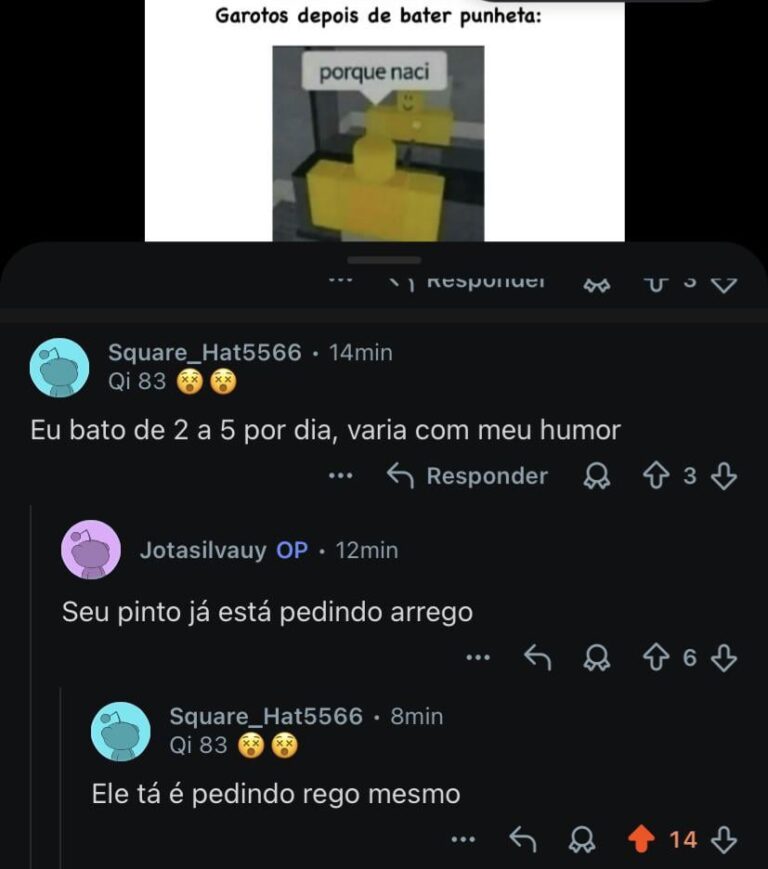Image resolution: width=768 pixels, height=869 pixels.
Task: Tap Responder under the "Eu bato de 2 a 5" comment
Action: coord(468,477)
